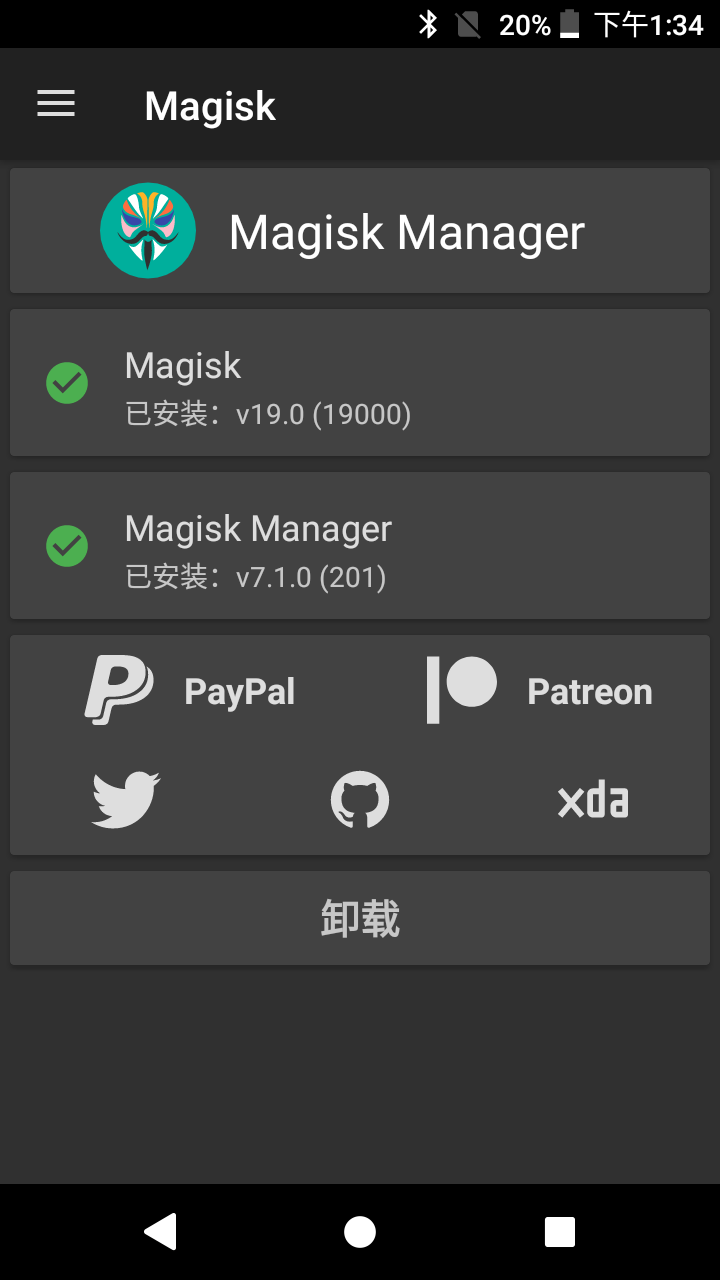Viewport: 720px width, 1280px height.
Task: Go back with the system back button
Action: pyautogui.click(x=160, y=1232)
